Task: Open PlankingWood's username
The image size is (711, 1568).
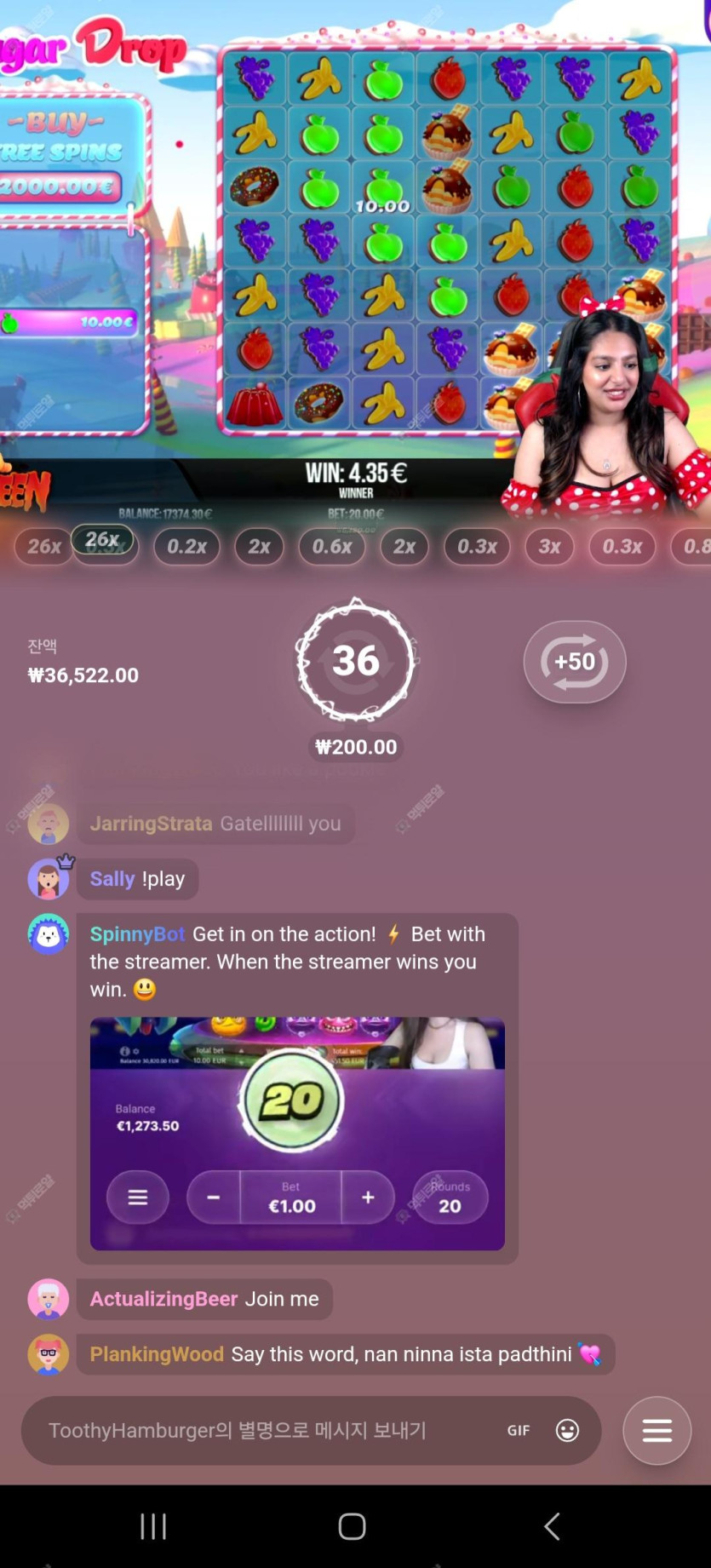Action: point(157,1354)
